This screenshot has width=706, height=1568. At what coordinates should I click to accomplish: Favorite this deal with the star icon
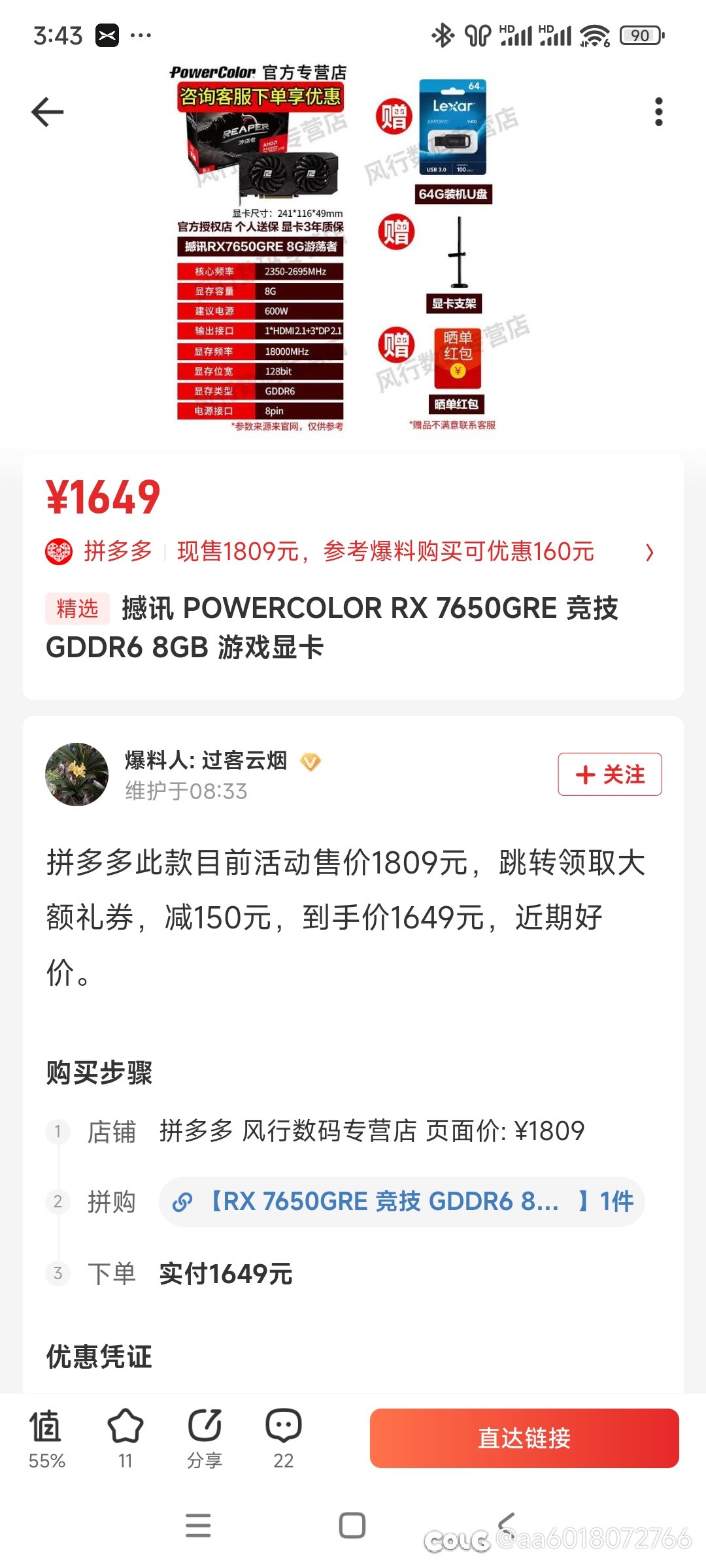126,1438
